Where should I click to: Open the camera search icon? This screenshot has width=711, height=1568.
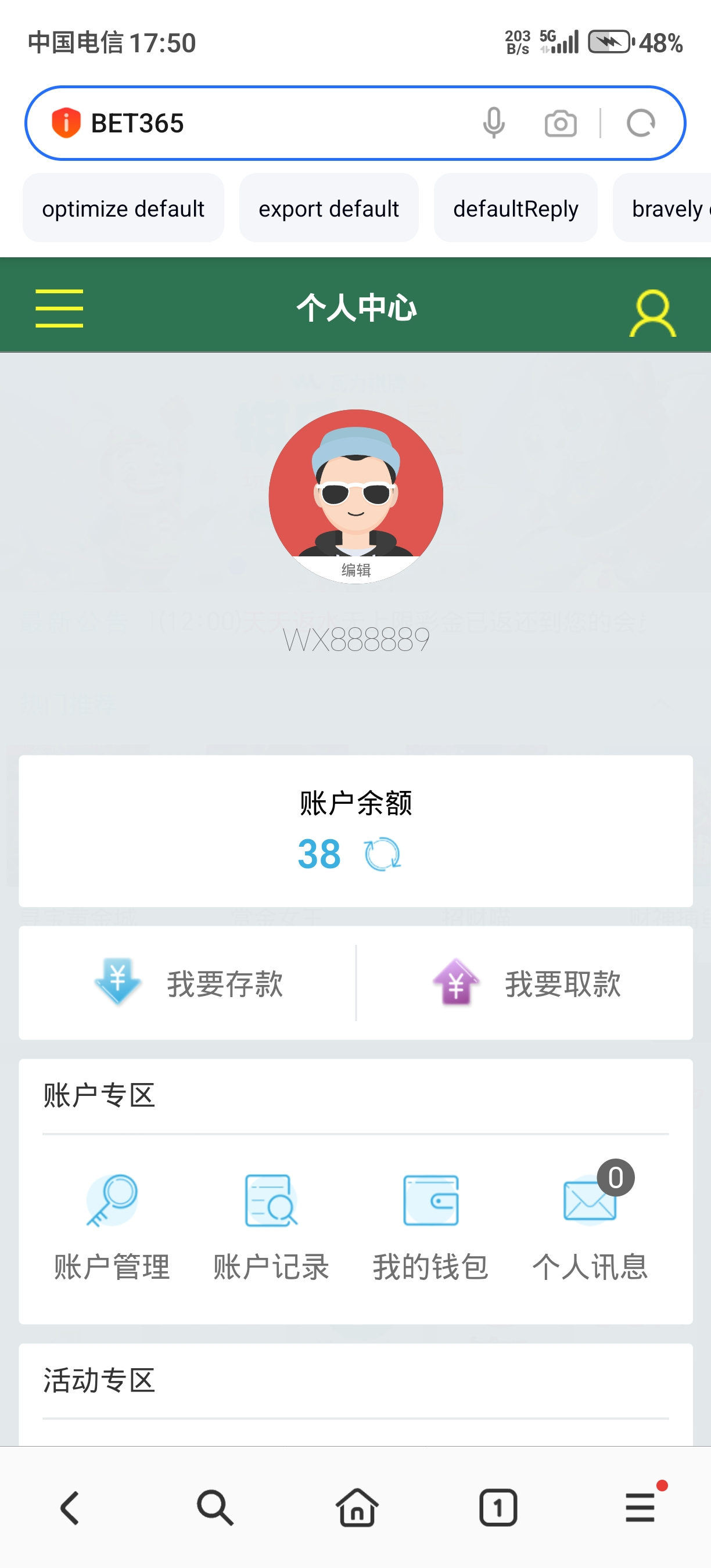click(x=560, y=124)
